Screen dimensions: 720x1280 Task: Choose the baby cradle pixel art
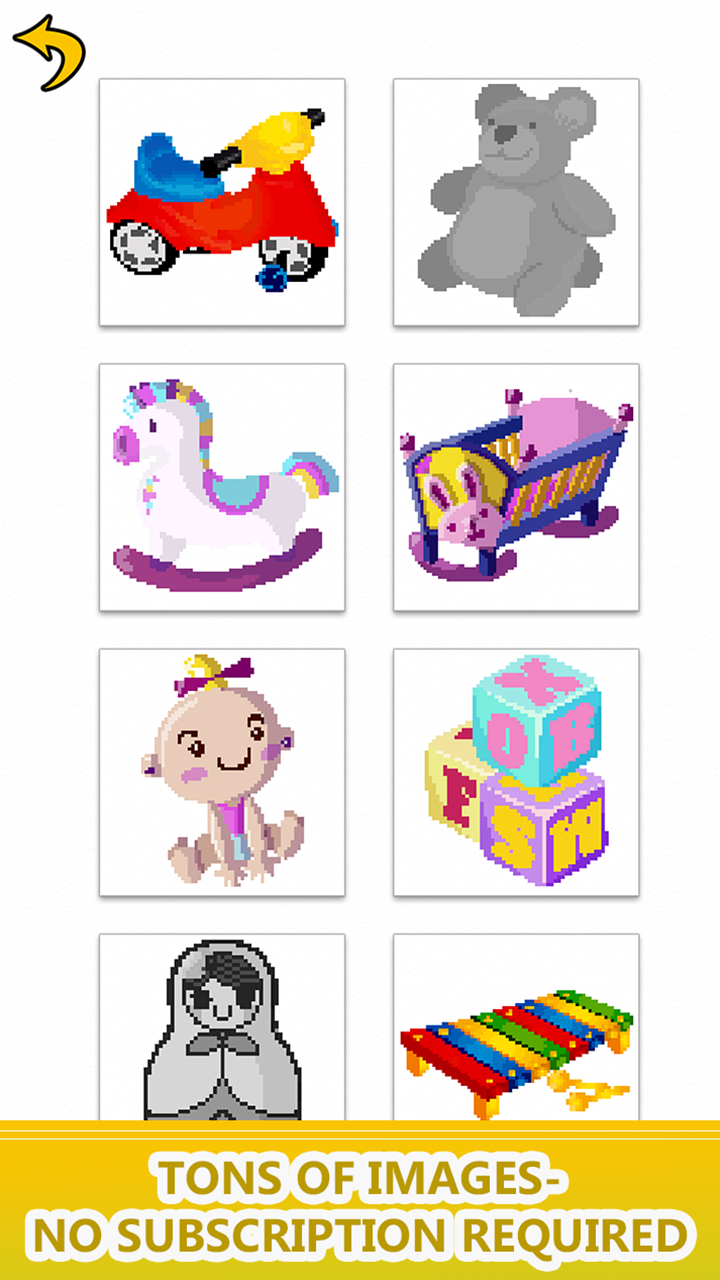[516, 487]
